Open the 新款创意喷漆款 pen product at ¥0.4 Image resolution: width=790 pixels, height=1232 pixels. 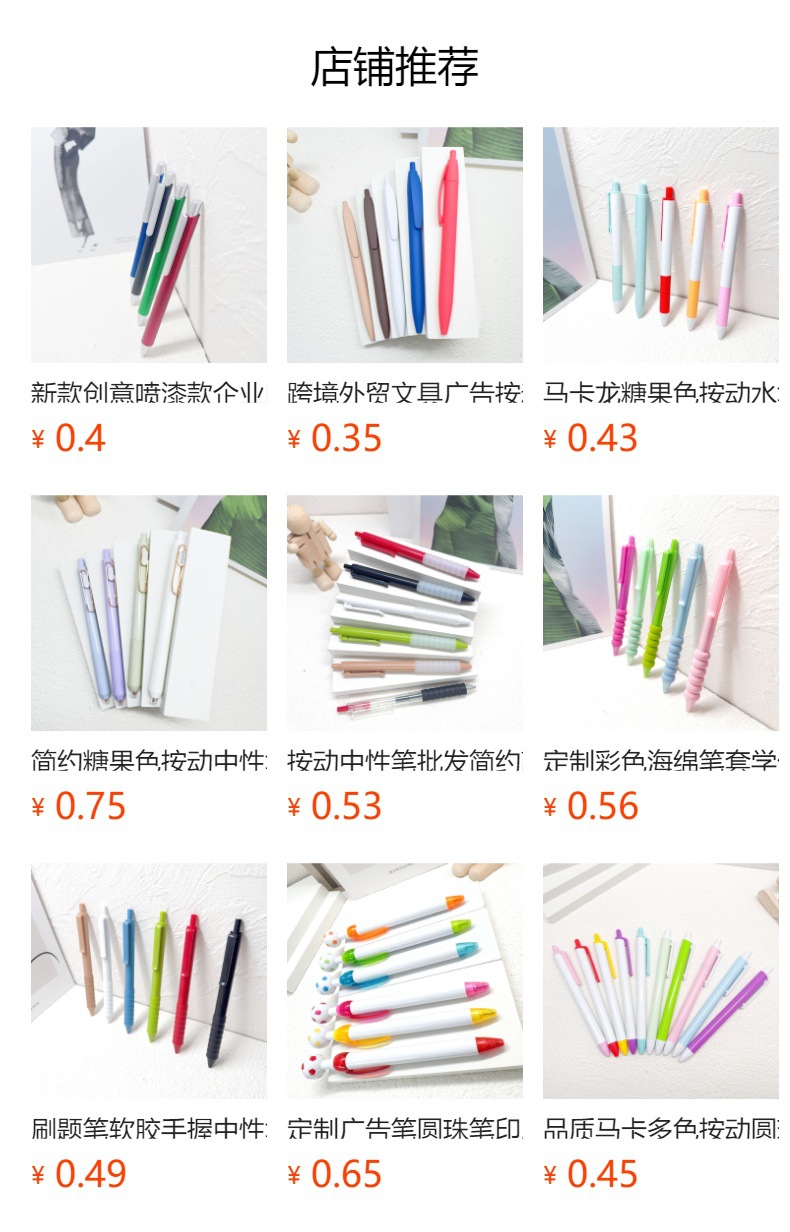click(x=148, y=245)
